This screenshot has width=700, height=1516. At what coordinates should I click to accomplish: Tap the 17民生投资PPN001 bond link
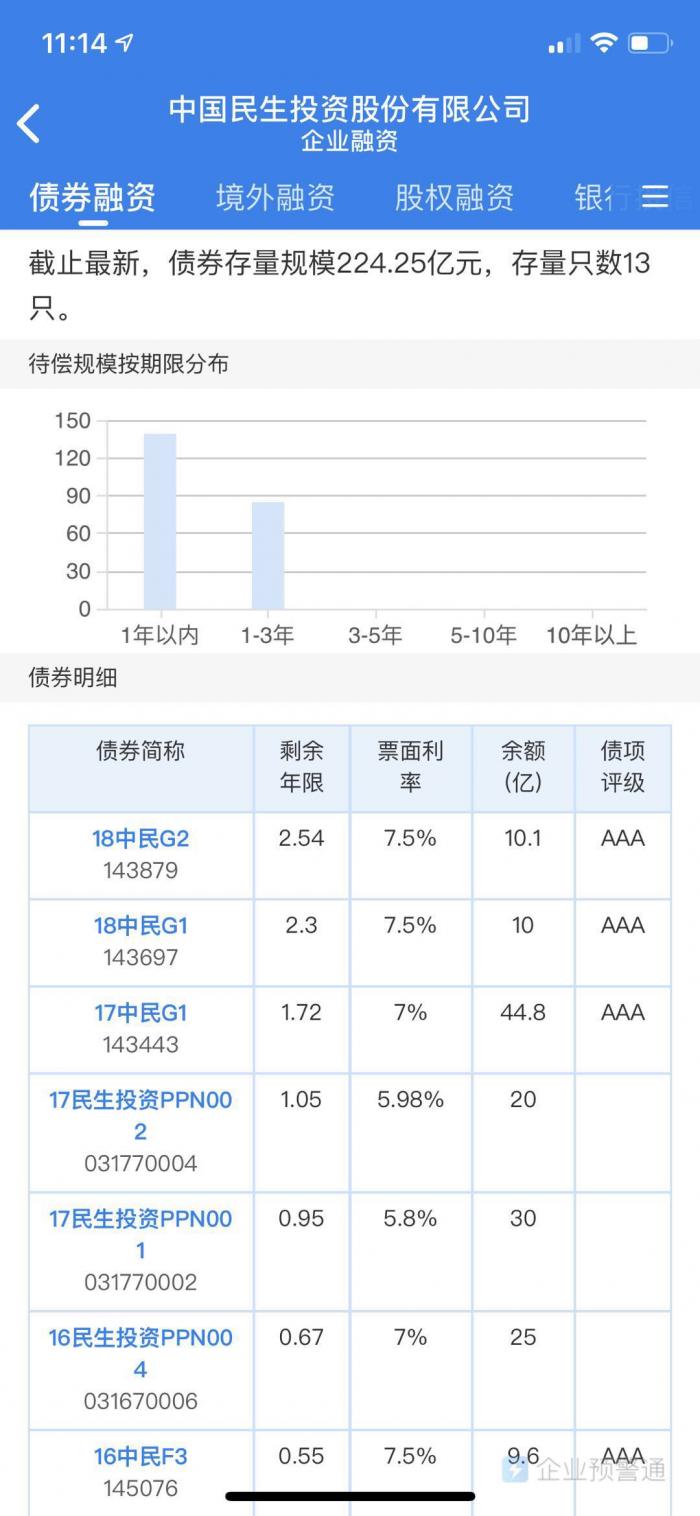[141, 1234]
